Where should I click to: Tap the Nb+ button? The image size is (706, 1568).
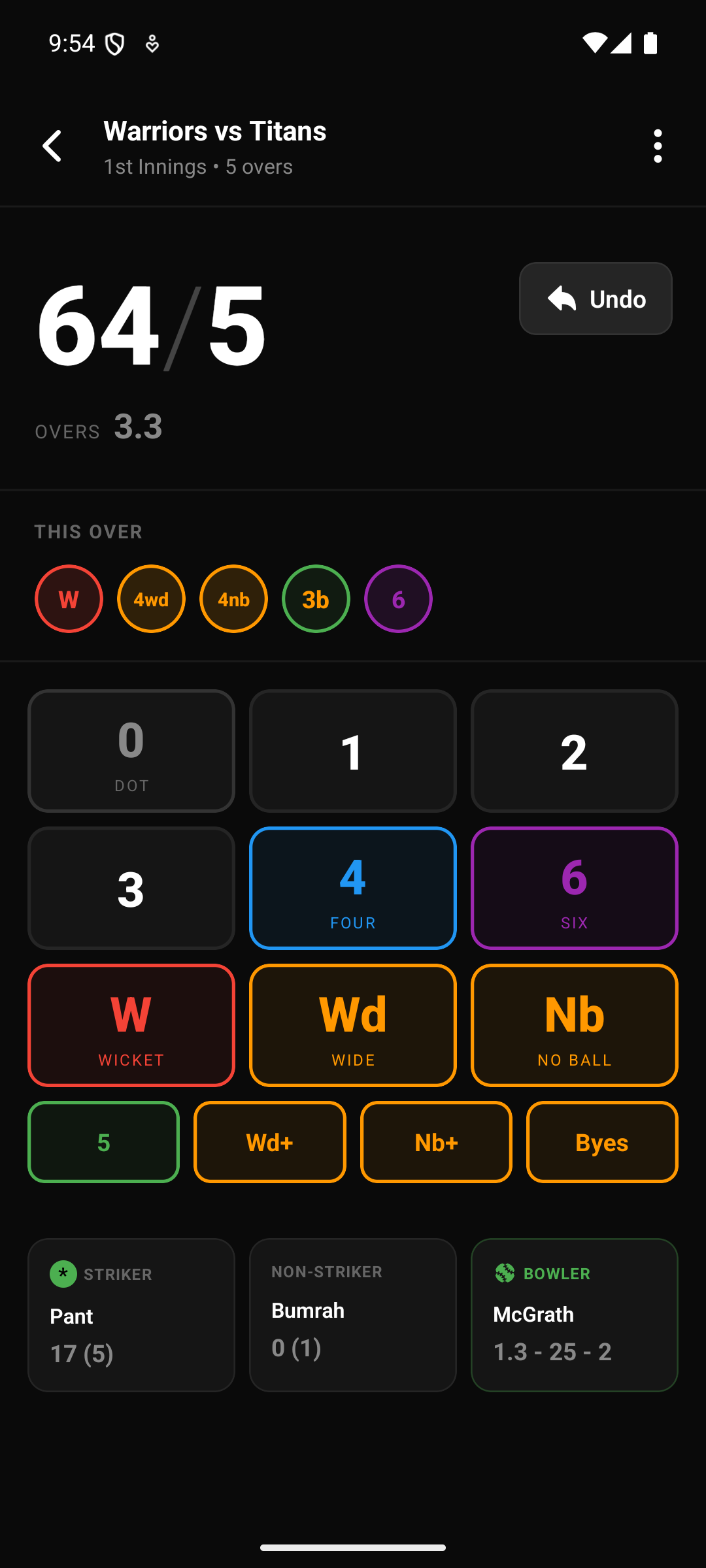436,1142
